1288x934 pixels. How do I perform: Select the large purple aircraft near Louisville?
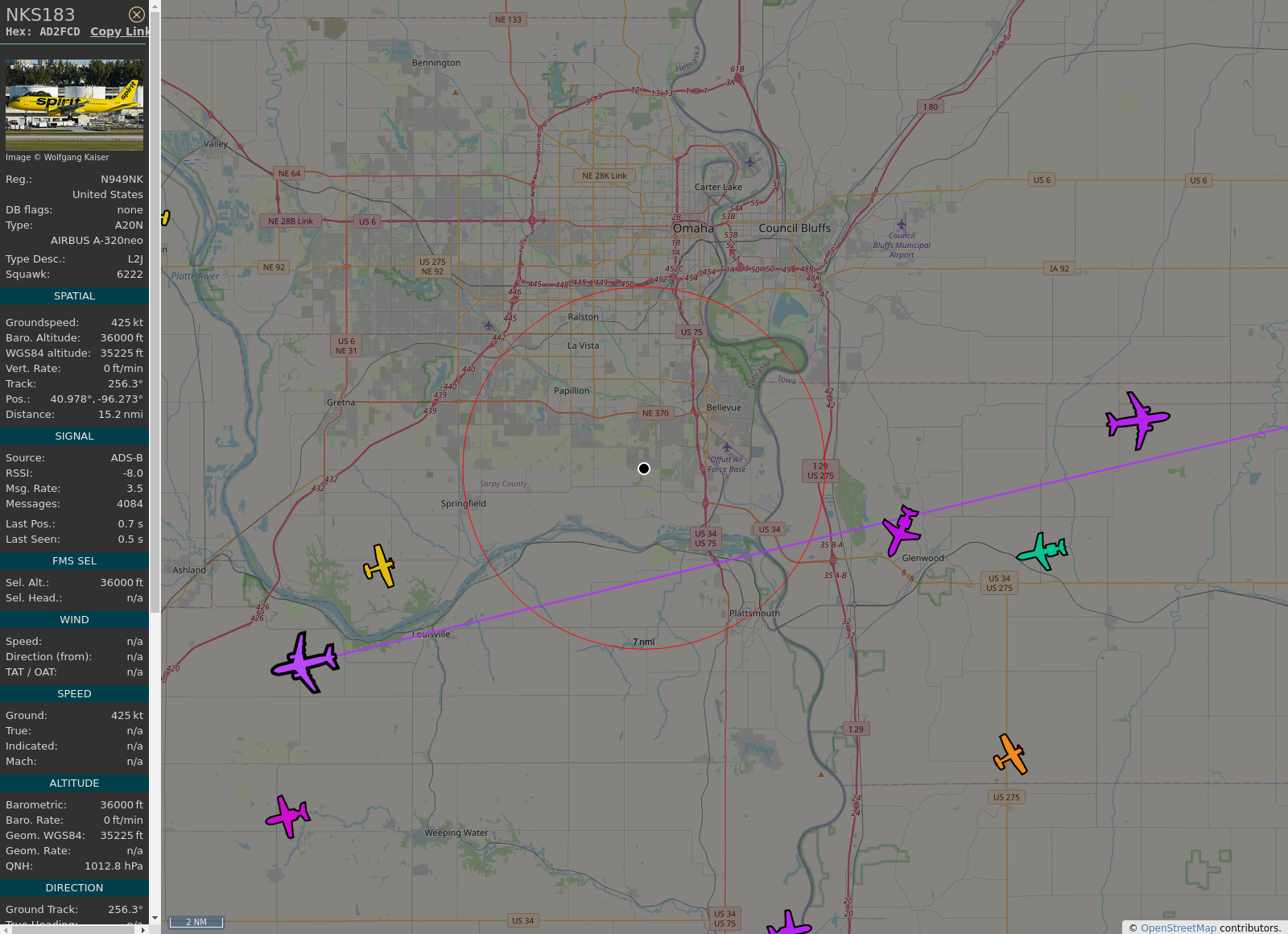305,662
